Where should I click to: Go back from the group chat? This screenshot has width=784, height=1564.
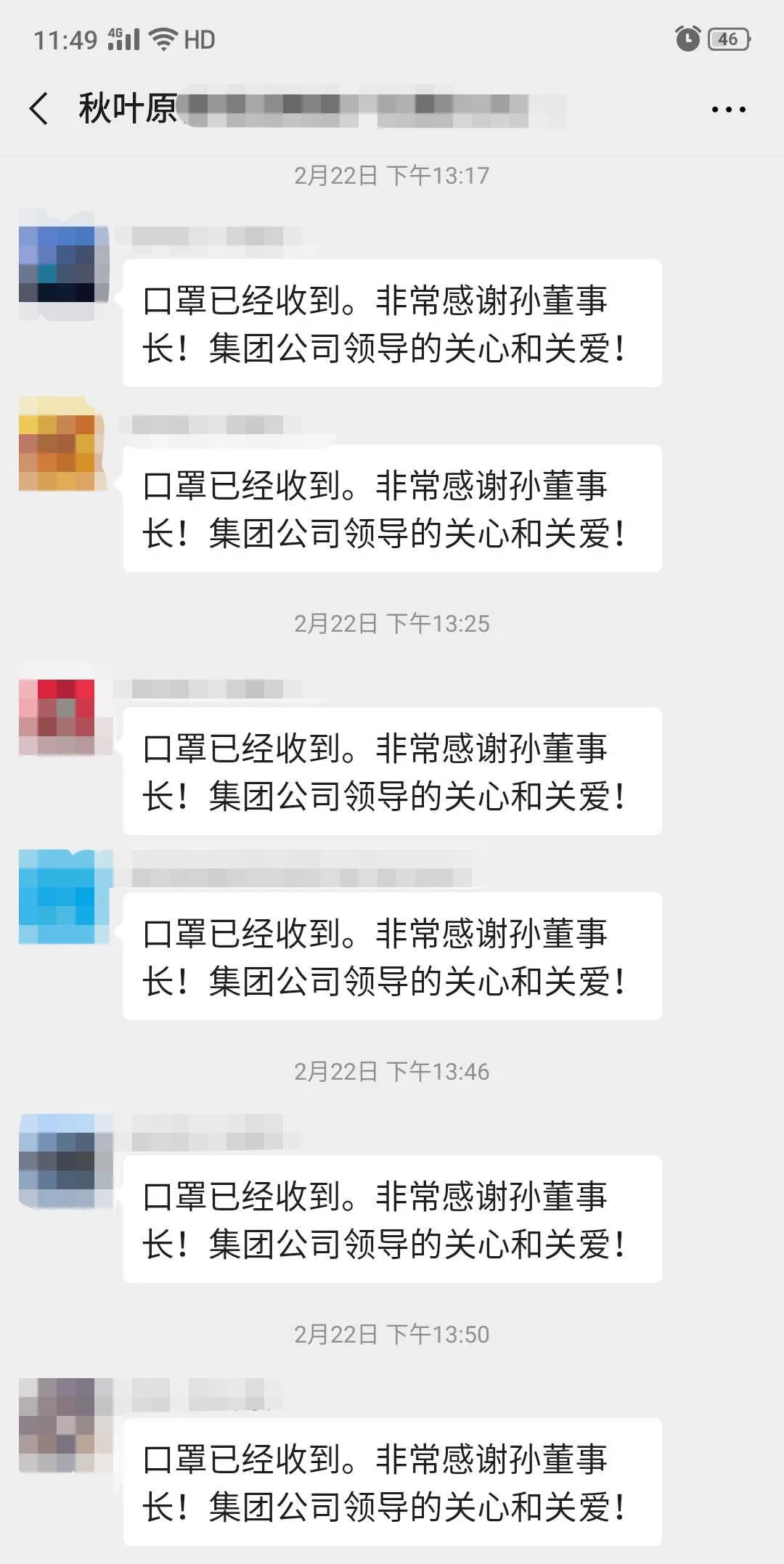[x=39, y=109]
